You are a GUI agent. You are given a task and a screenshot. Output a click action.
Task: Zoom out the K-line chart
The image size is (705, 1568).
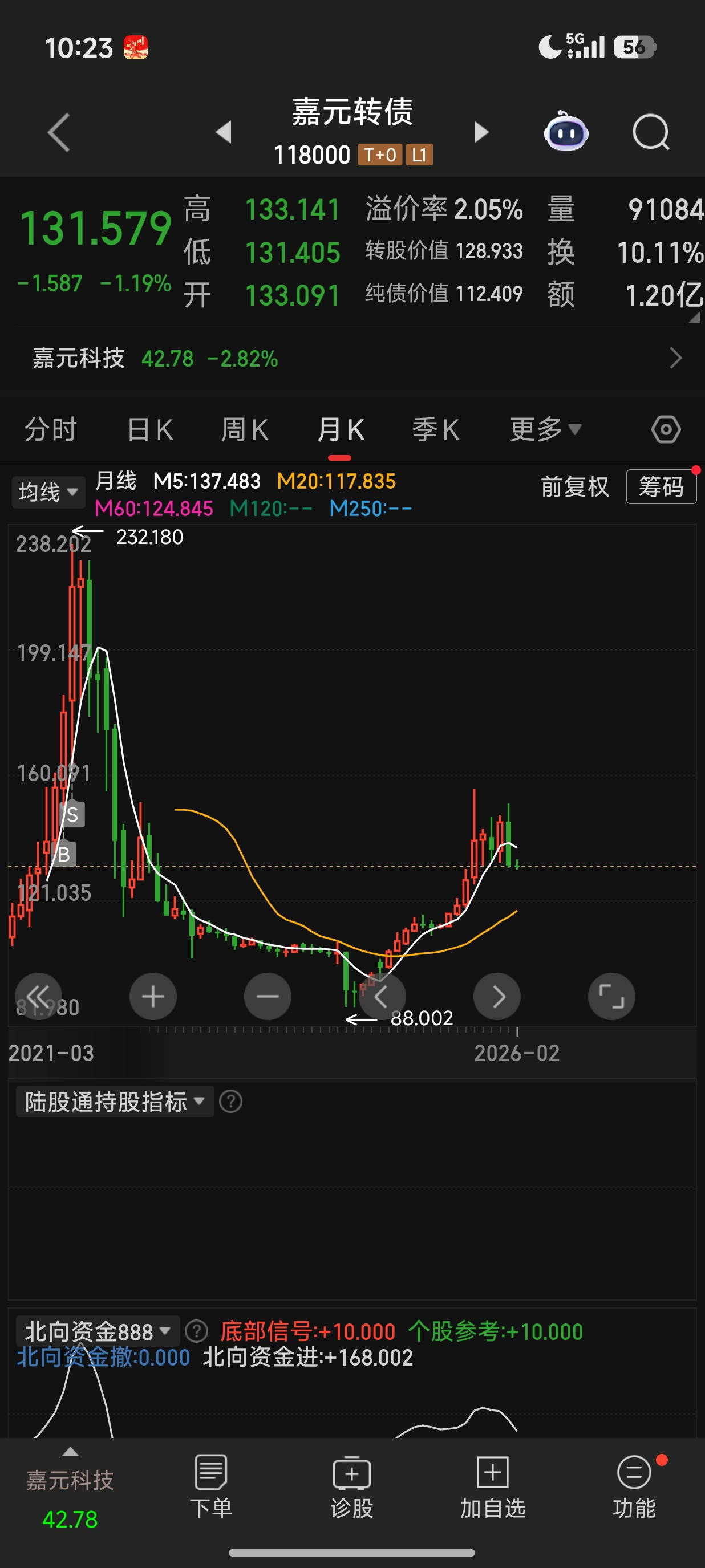(x=268, y=997)
